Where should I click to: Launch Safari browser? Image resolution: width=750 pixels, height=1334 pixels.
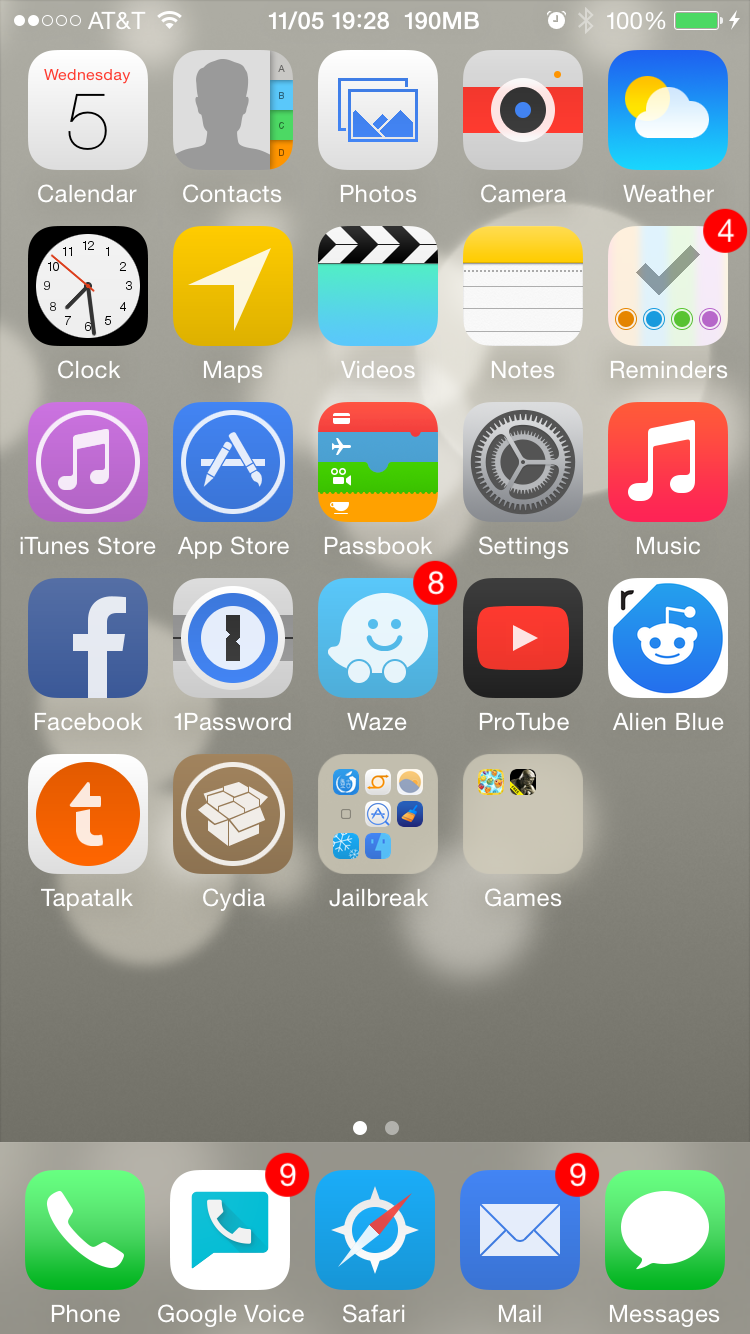coord(375,1230)
